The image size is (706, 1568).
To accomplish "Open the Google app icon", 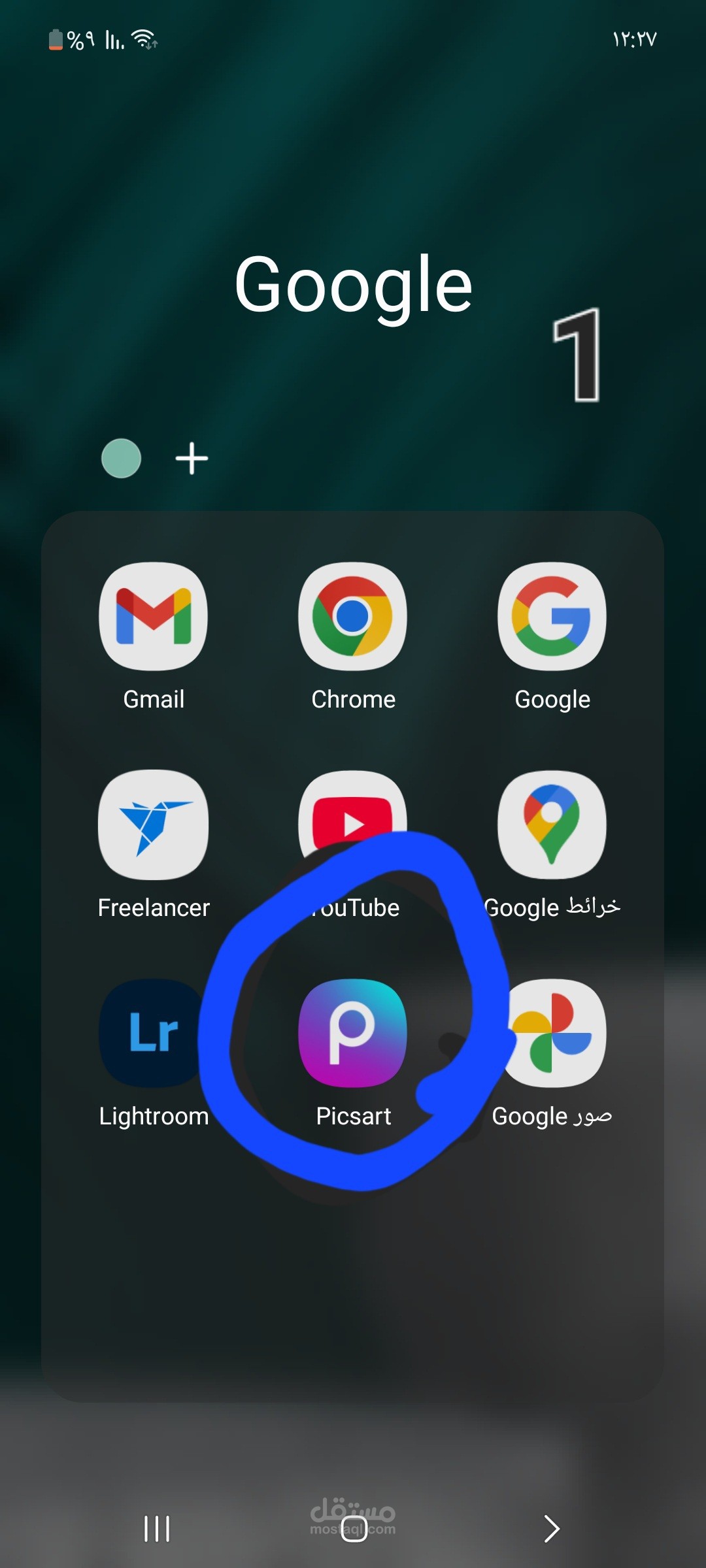I will click(552, 617).
